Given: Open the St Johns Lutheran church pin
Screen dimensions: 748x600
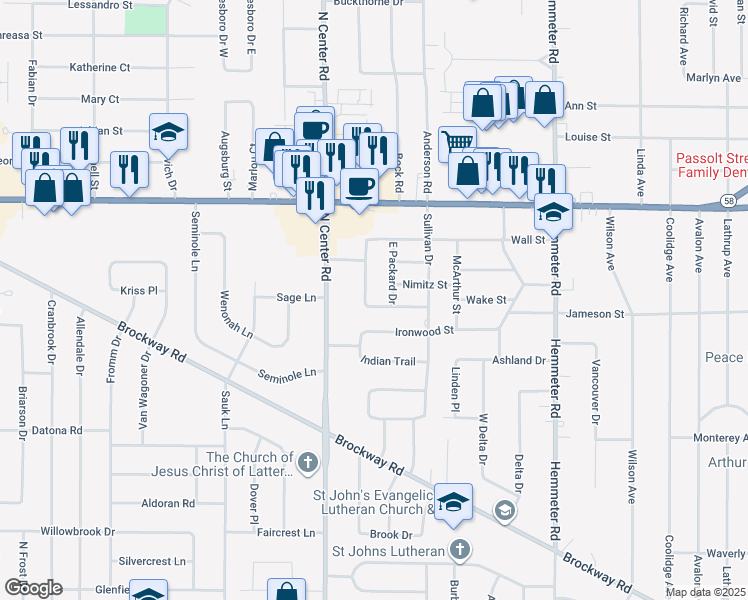Looking at the screenshot, I should 460,550.
